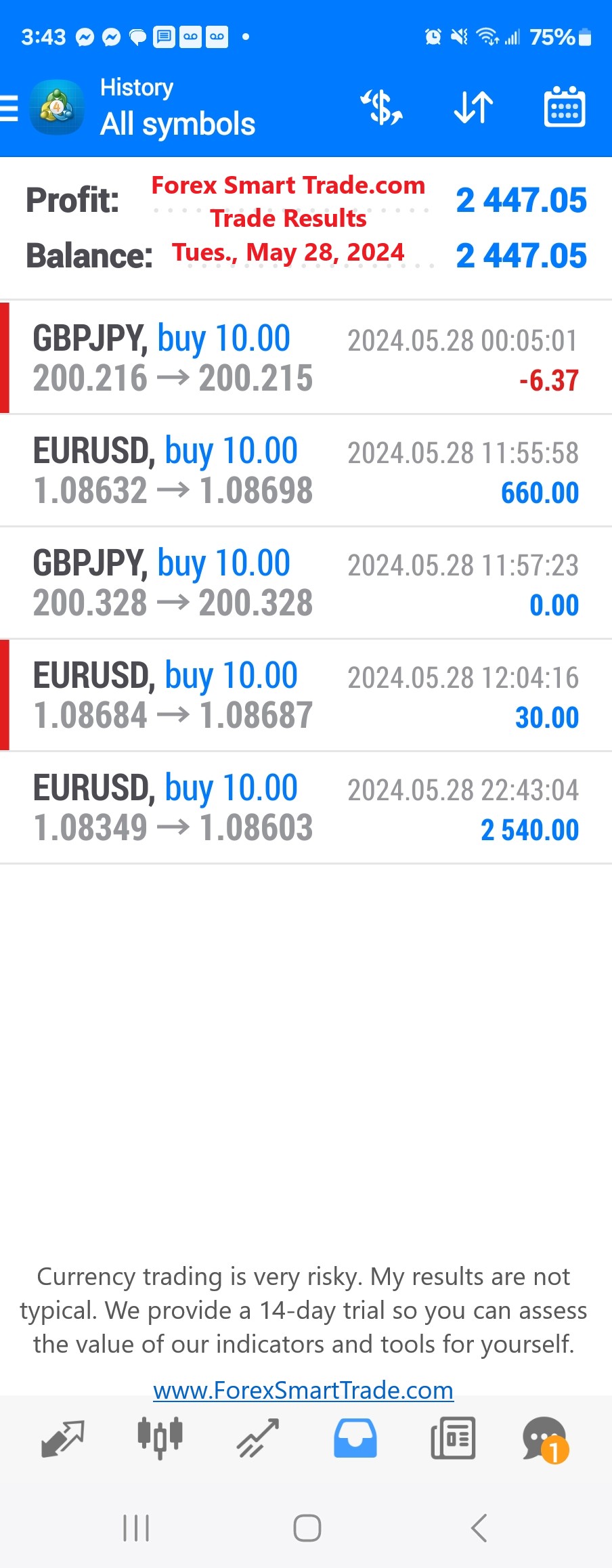This screenshot has width=612, height=1568.
Task: Open the symbol filter dollar icon
Action: pos(382,108)
